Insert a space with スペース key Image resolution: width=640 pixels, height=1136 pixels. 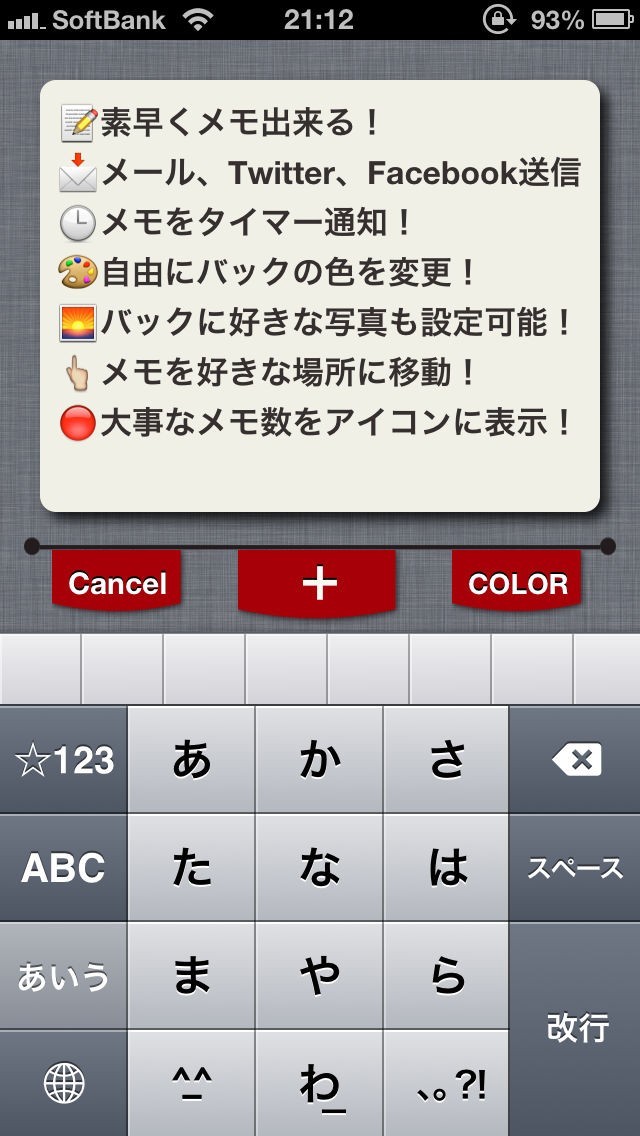[576, 868]
